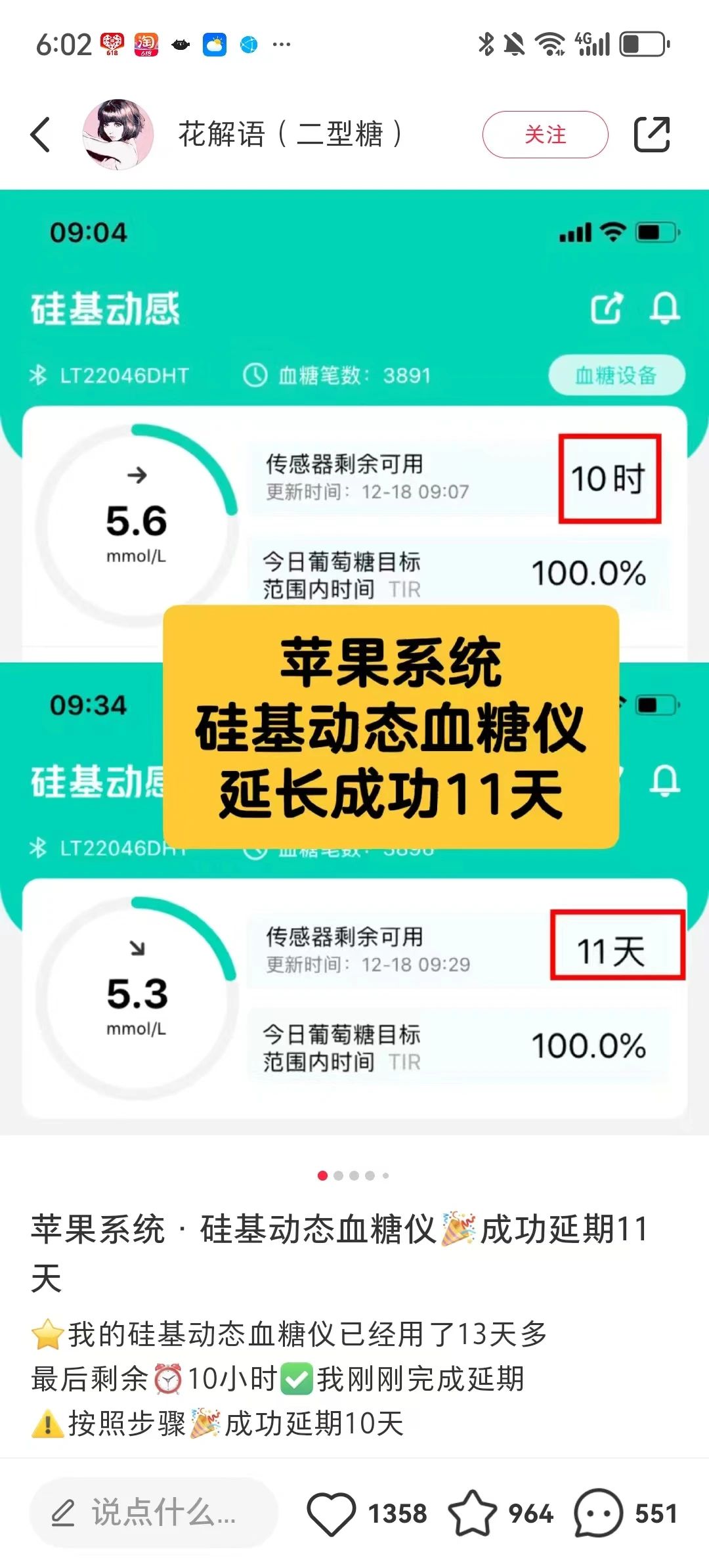Share this post
709x1568 pixels.
(651, 135)
